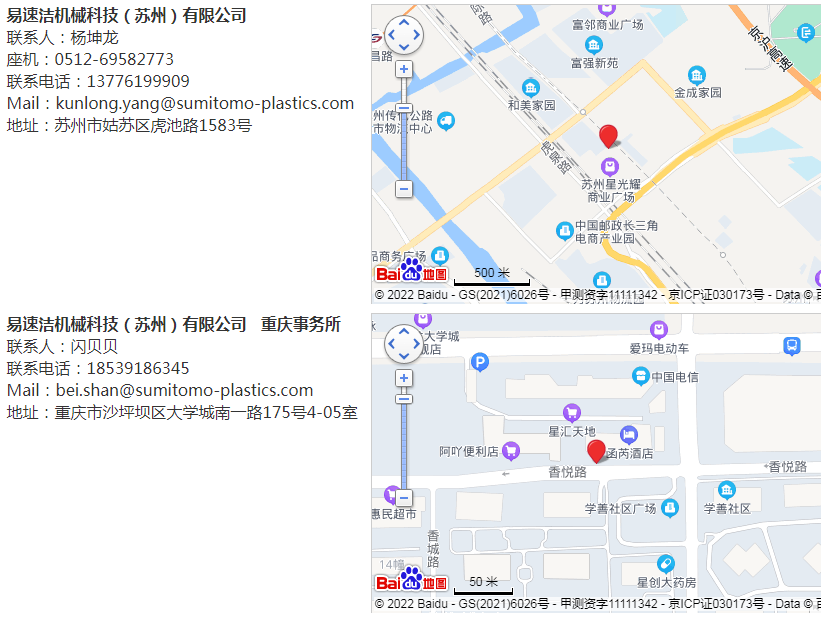Tap the red marker near 香悦路

tap(597, 449)
